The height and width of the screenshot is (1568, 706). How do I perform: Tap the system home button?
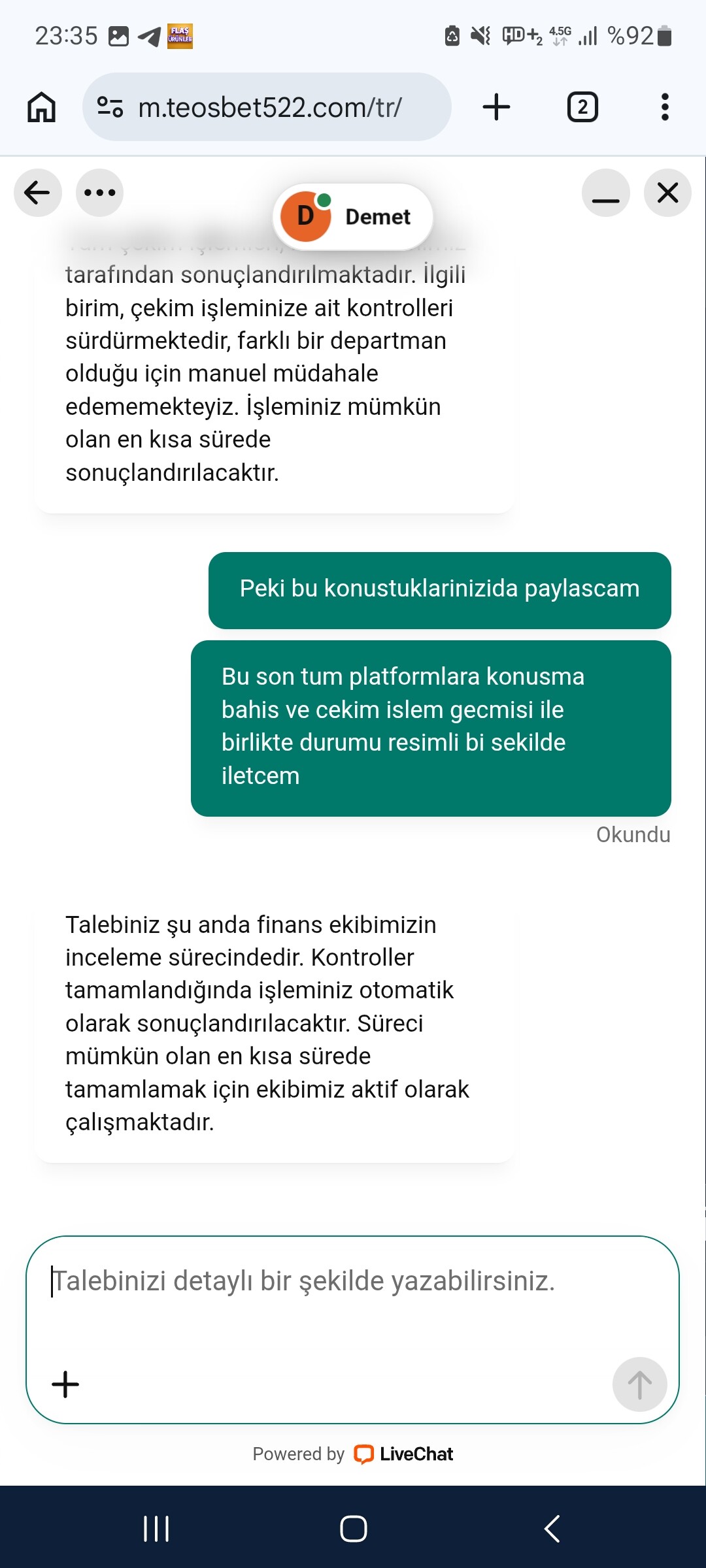(353, 1529)
